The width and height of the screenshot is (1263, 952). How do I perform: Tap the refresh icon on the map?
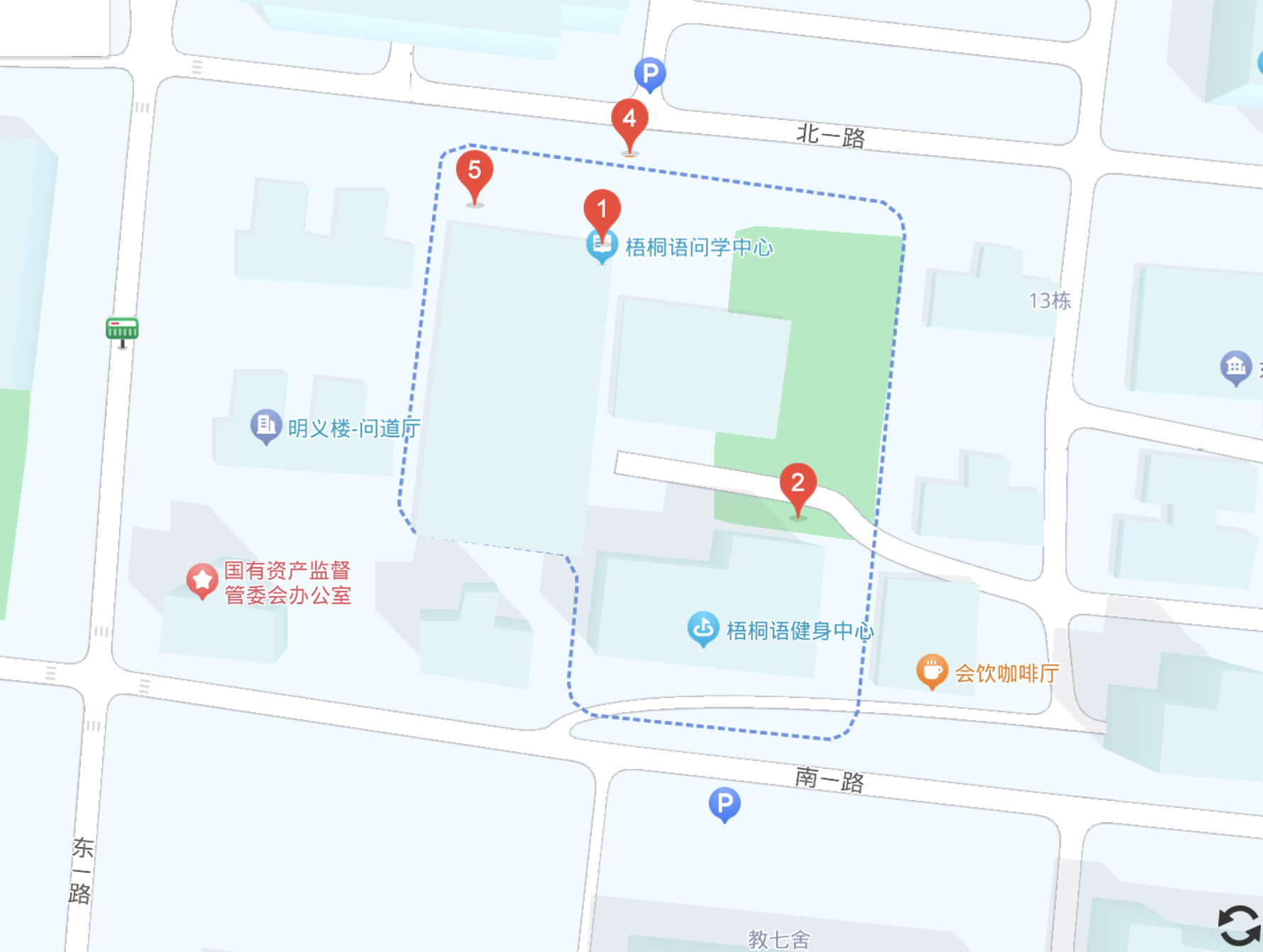(x=1239, y=925)
